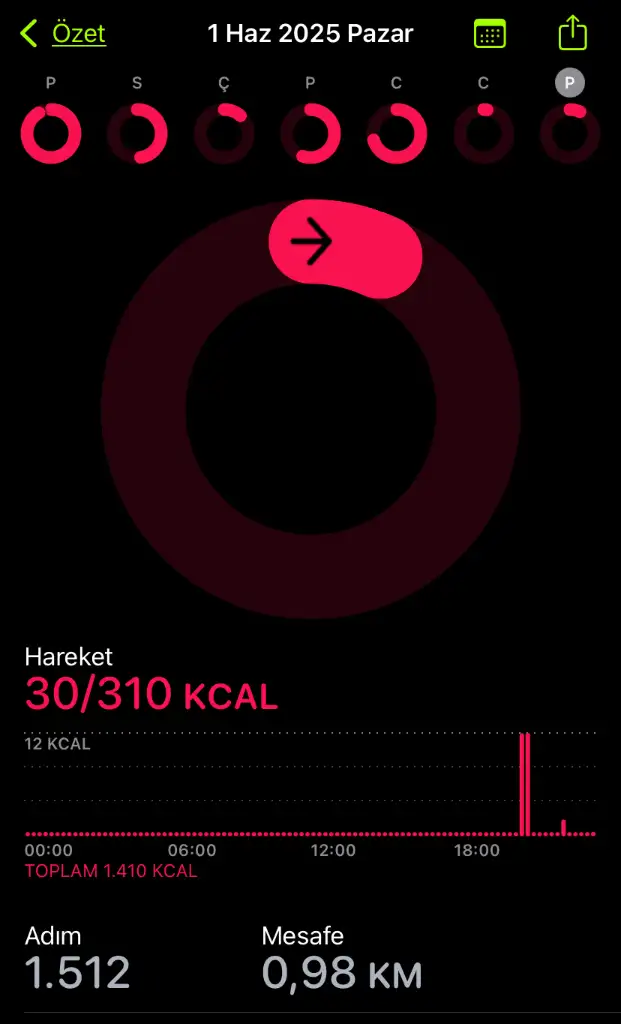The width and height of the screenshot is (621, 1024).
Task: Go back to Özet
Action: point(63,33)
